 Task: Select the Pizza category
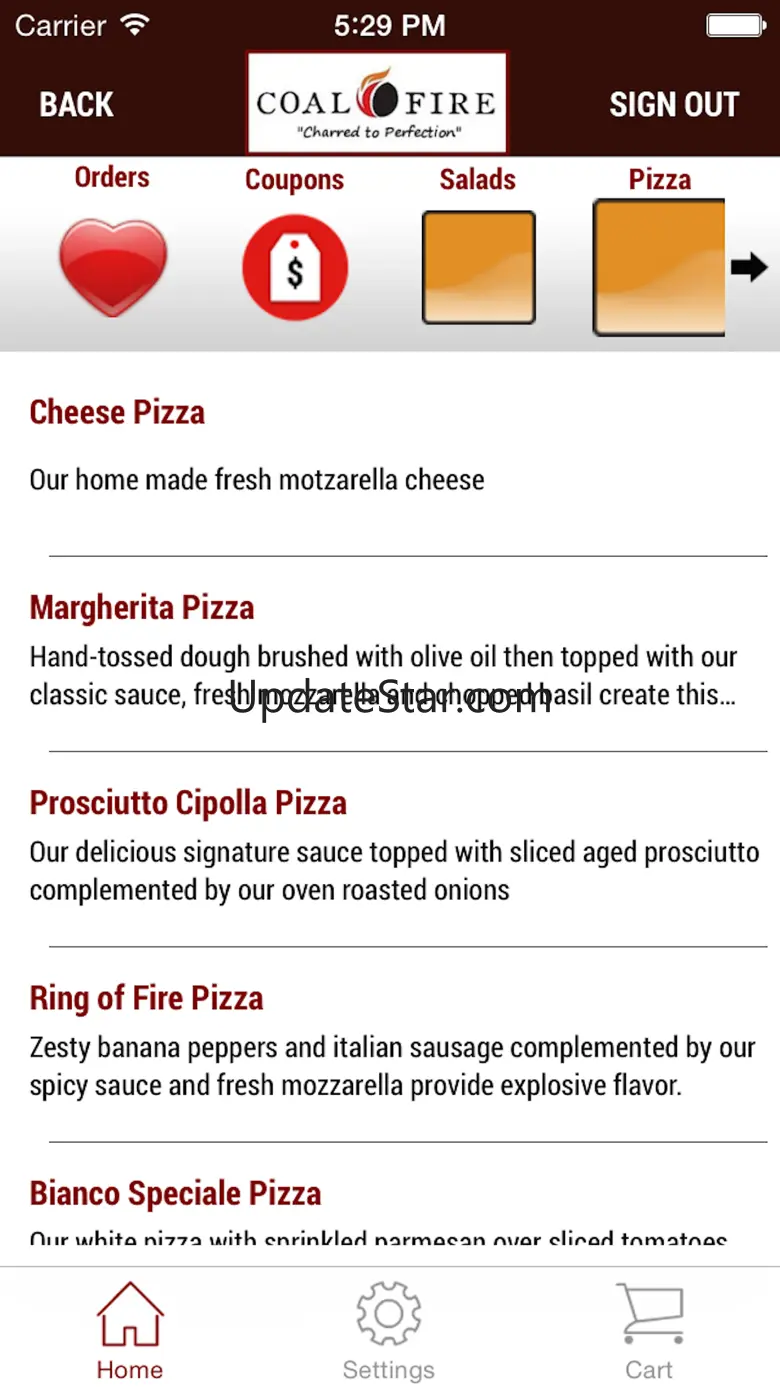(659, 267)
